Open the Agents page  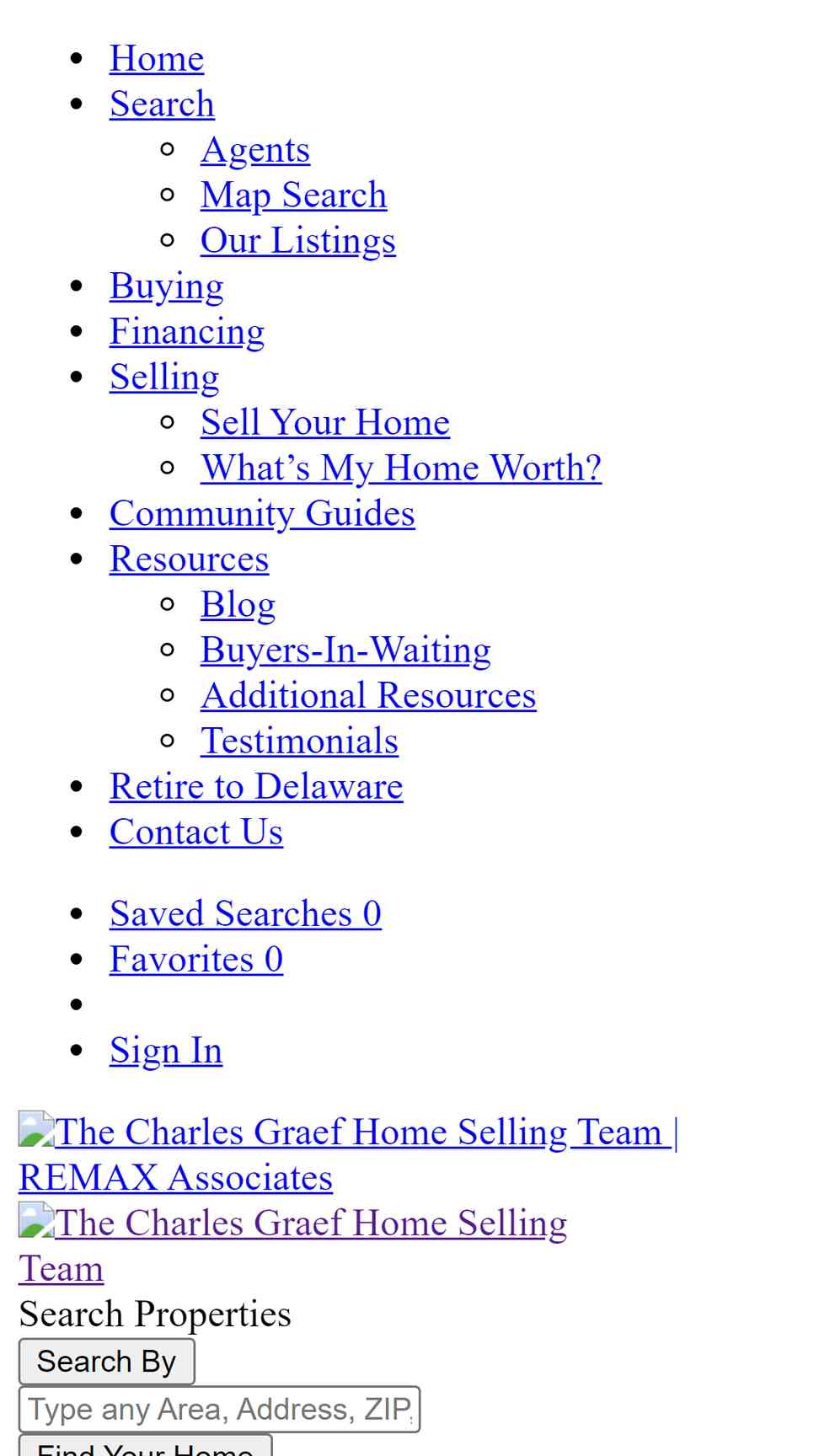point(255,150)
